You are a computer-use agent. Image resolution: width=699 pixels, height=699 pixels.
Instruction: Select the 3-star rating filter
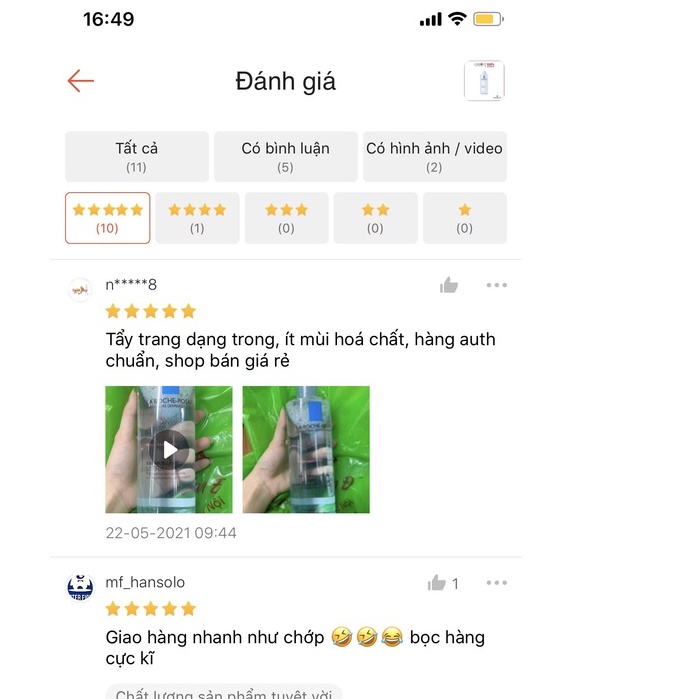286,218
